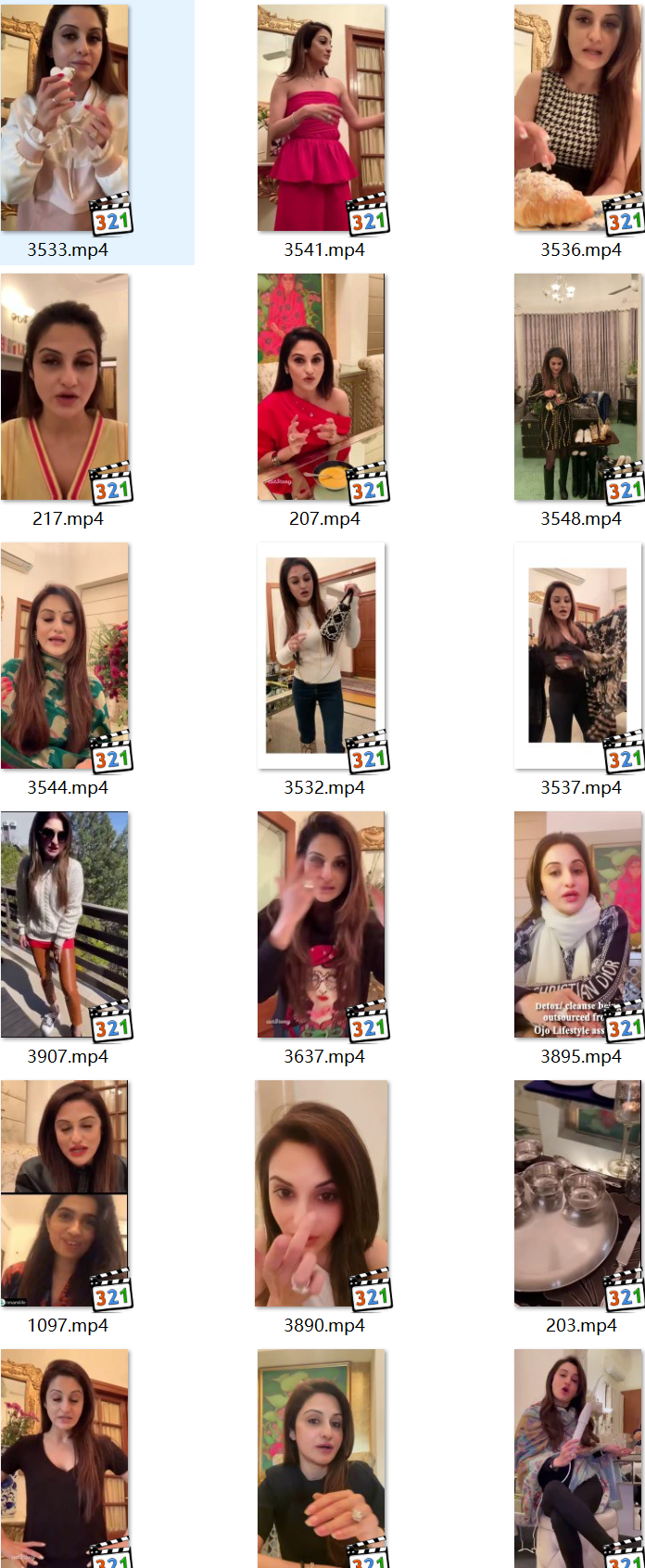The height and width of the screenshot is (1568, 645).
Task: Play the 3537.mp4 video
Action: tap(578, 657)
